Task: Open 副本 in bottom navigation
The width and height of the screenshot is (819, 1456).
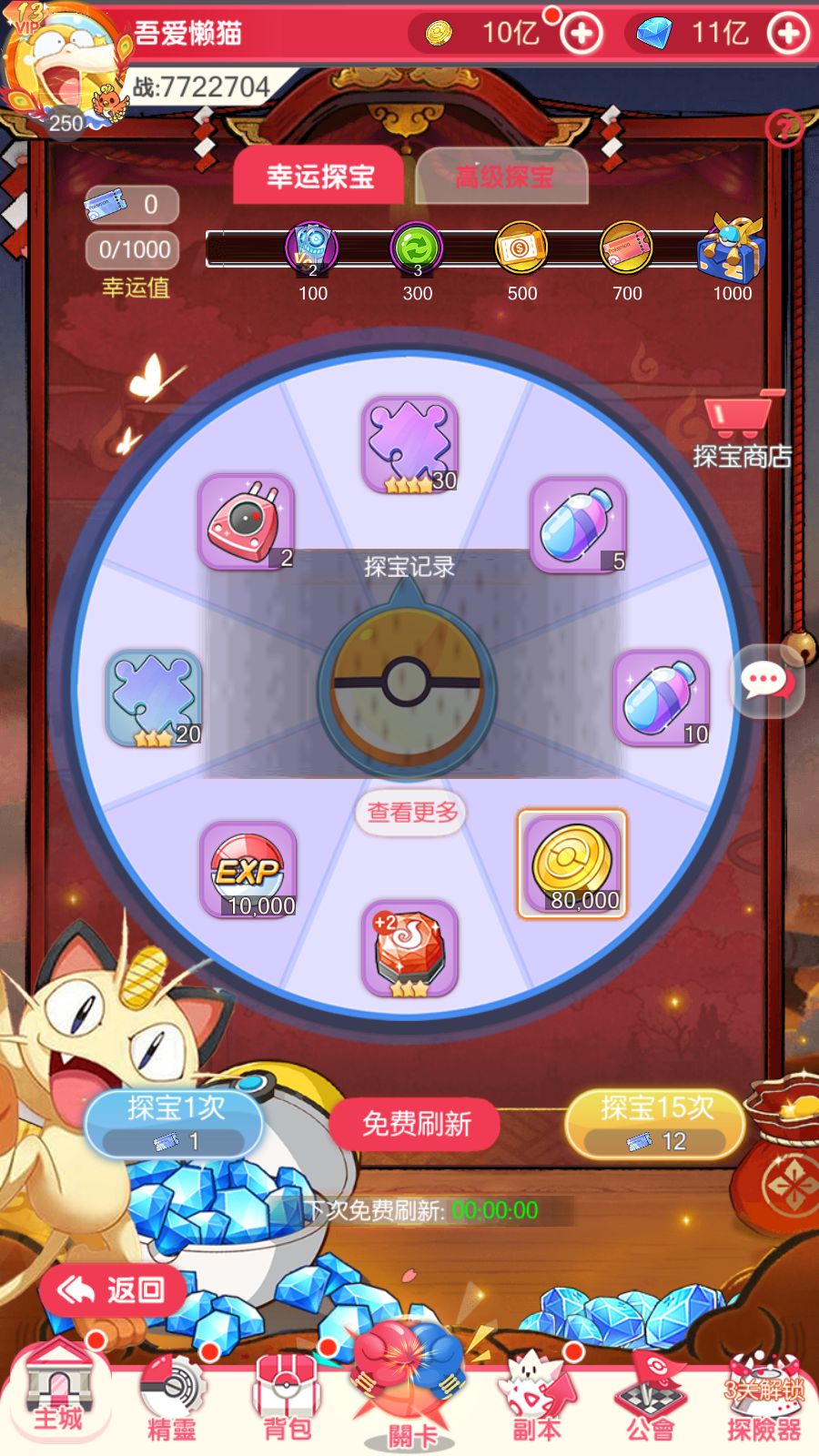Action: [536, 1397]
